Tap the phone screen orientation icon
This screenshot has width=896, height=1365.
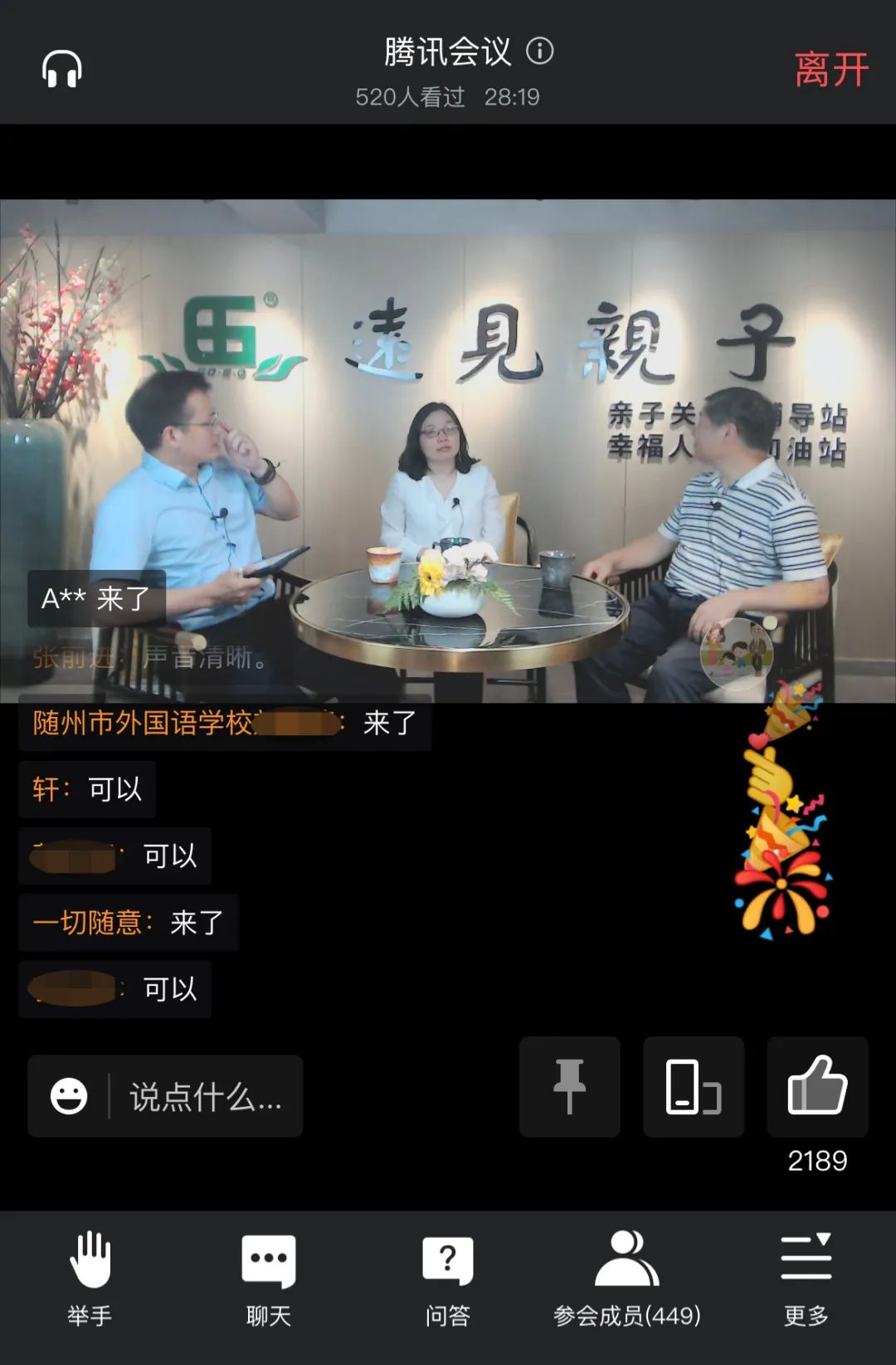coord(694,1086)
